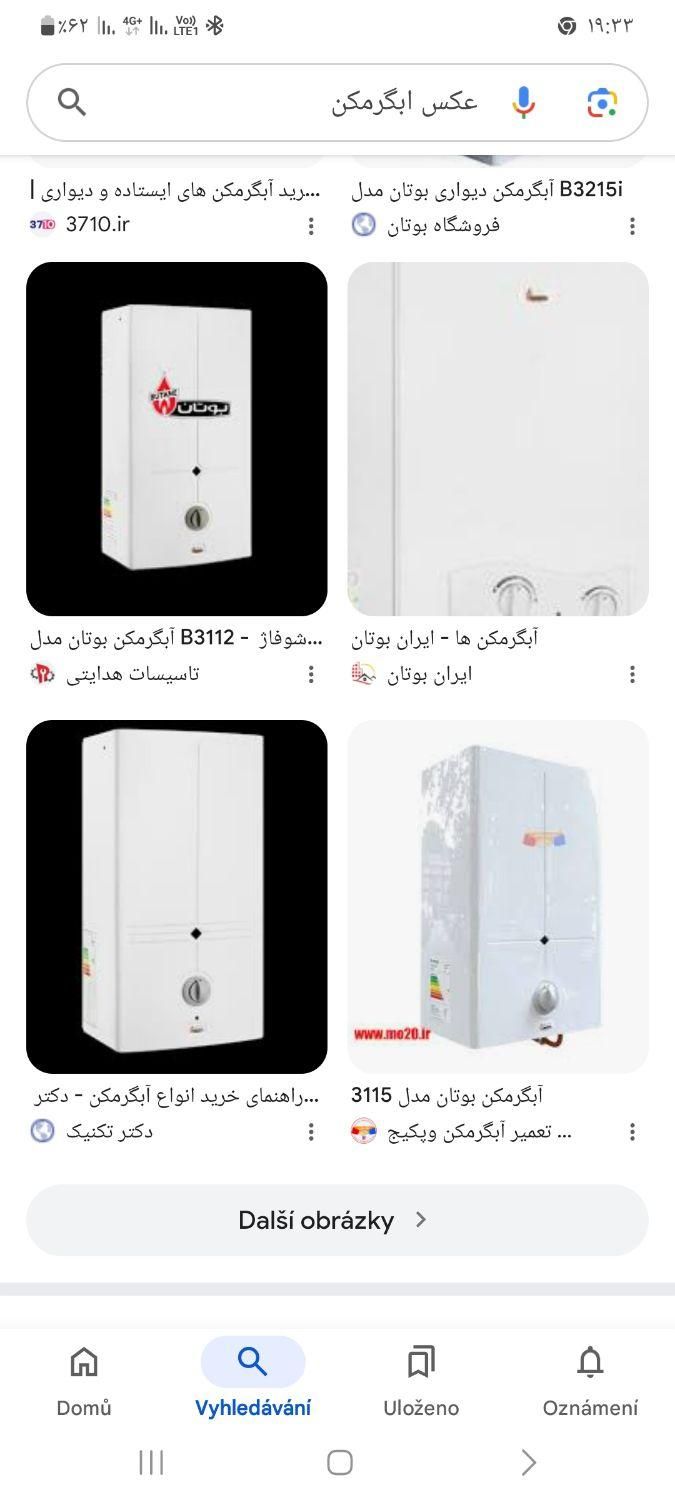Open more options for the 3710.ir result
Image resolution: width=675 pixels, height=1500 pixels.
coord(311,227)
